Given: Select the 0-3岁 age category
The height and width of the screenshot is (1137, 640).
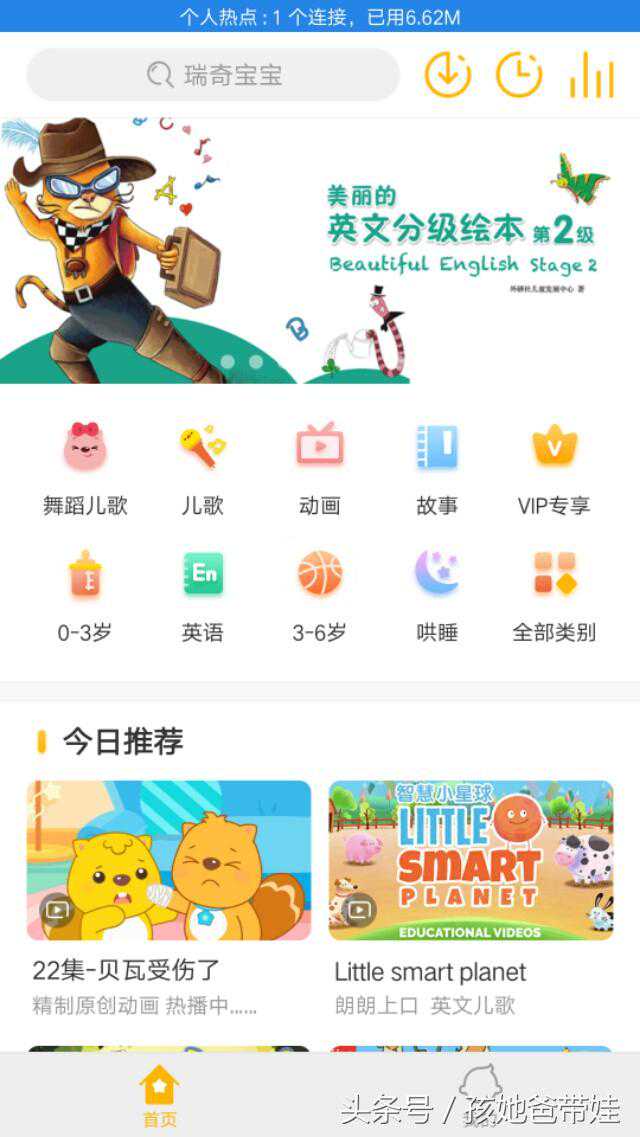Looking at the screenshot, I should coord(85,595).
